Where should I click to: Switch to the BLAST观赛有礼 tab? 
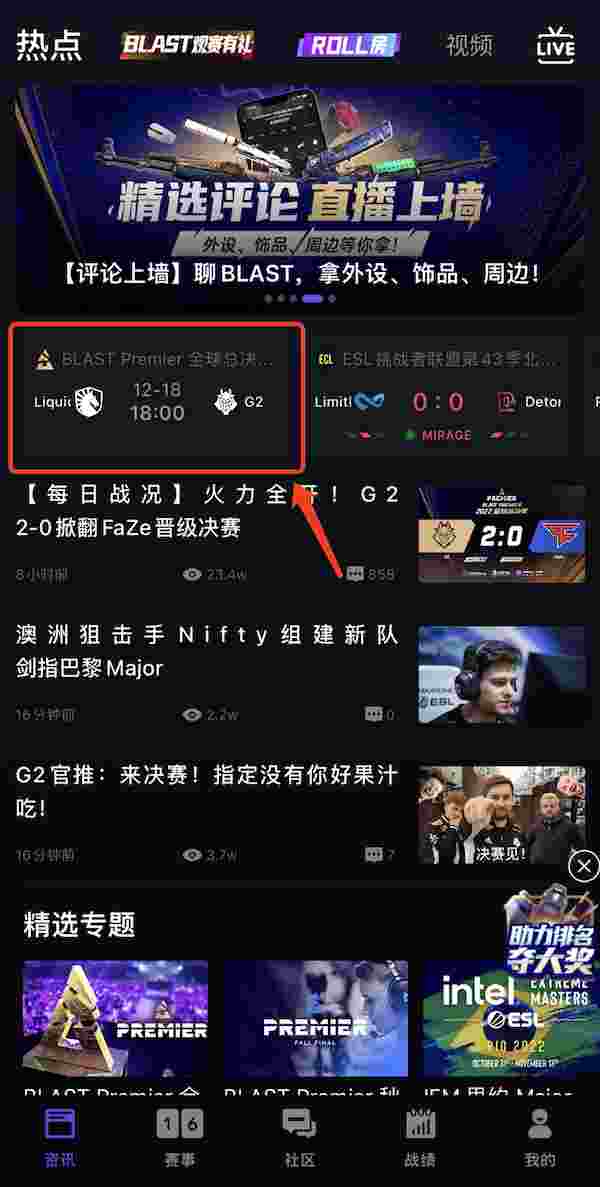tap(187, 45)
